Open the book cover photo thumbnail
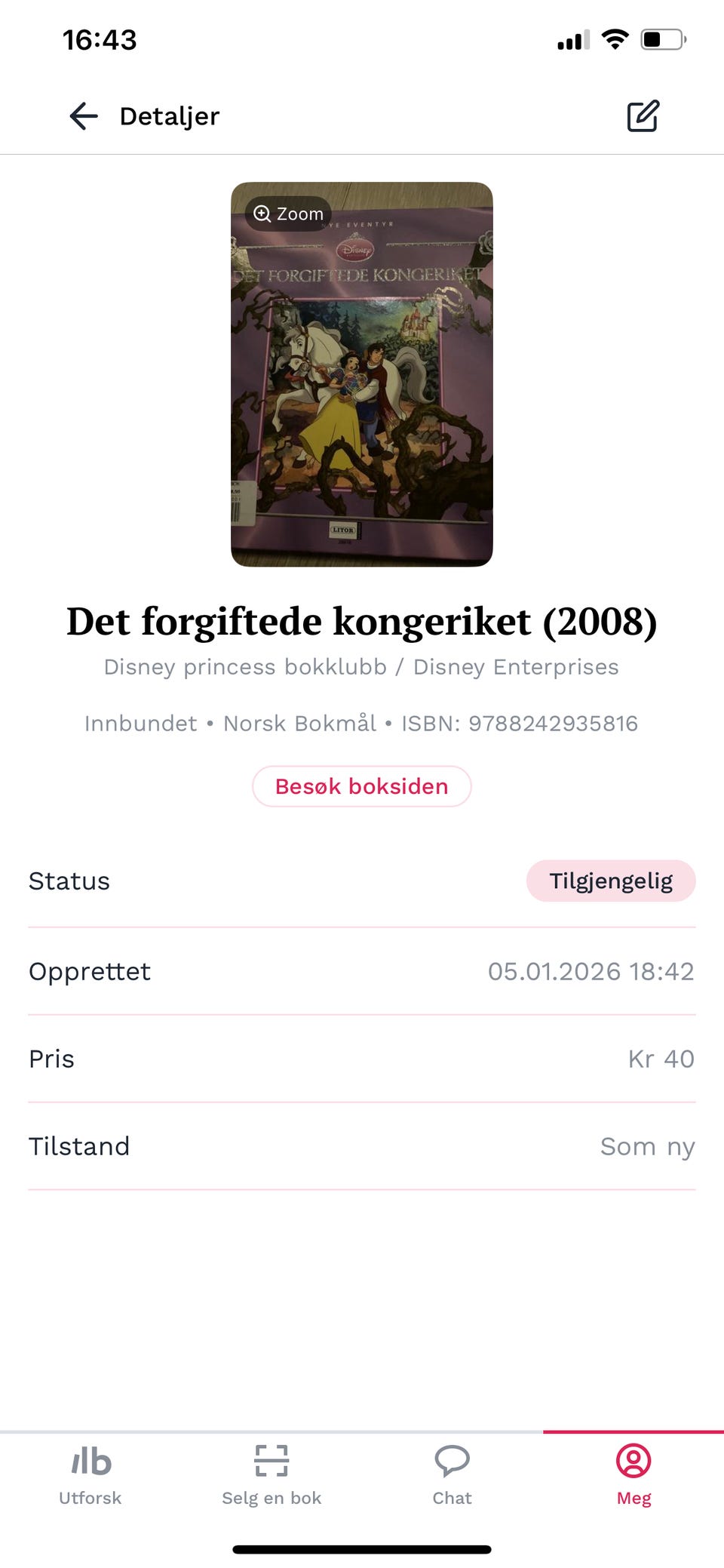The height and width of the screenshot is (1568, 724). [362, 377]
